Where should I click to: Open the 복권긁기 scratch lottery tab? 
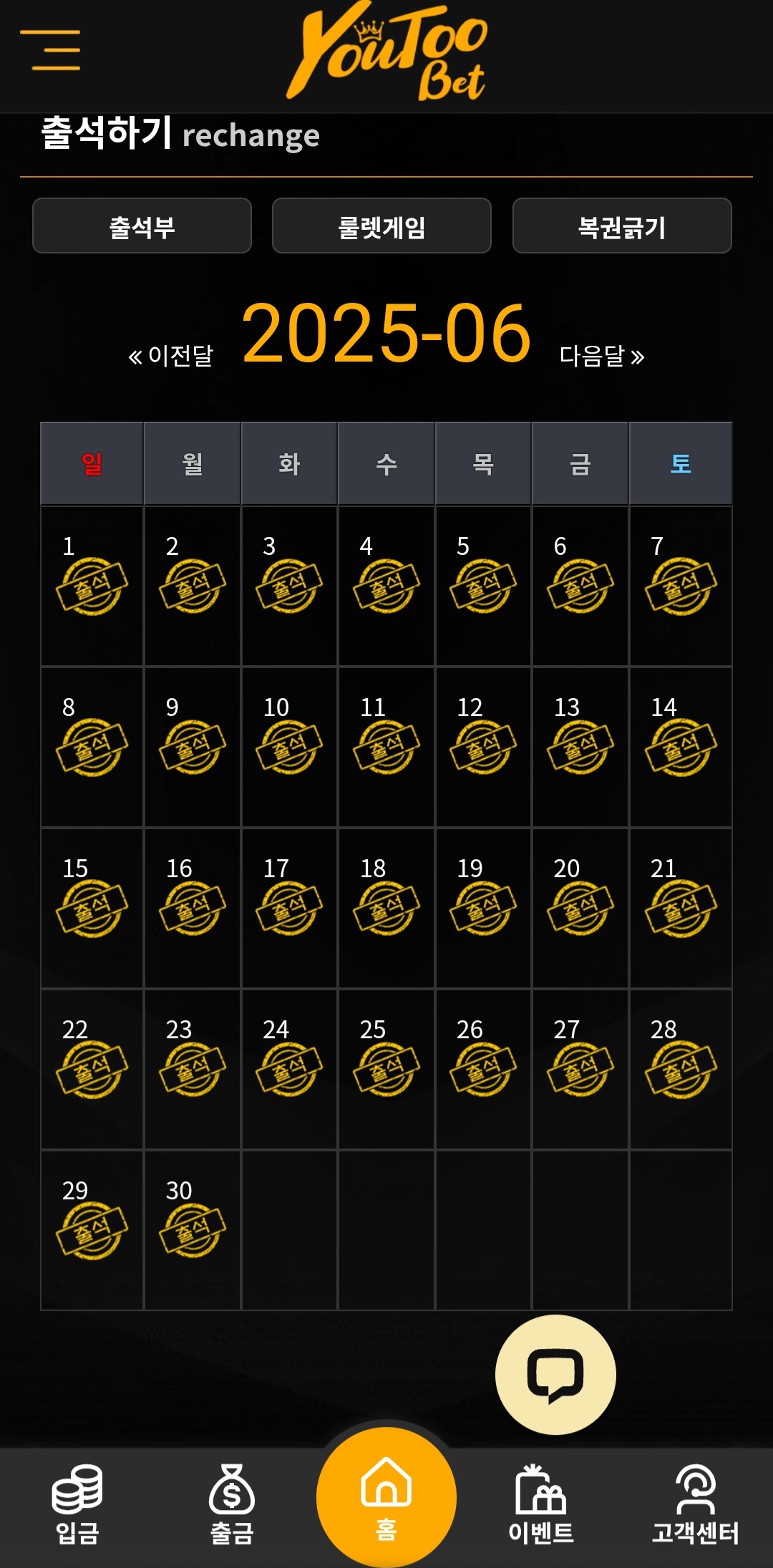point(622,226)
